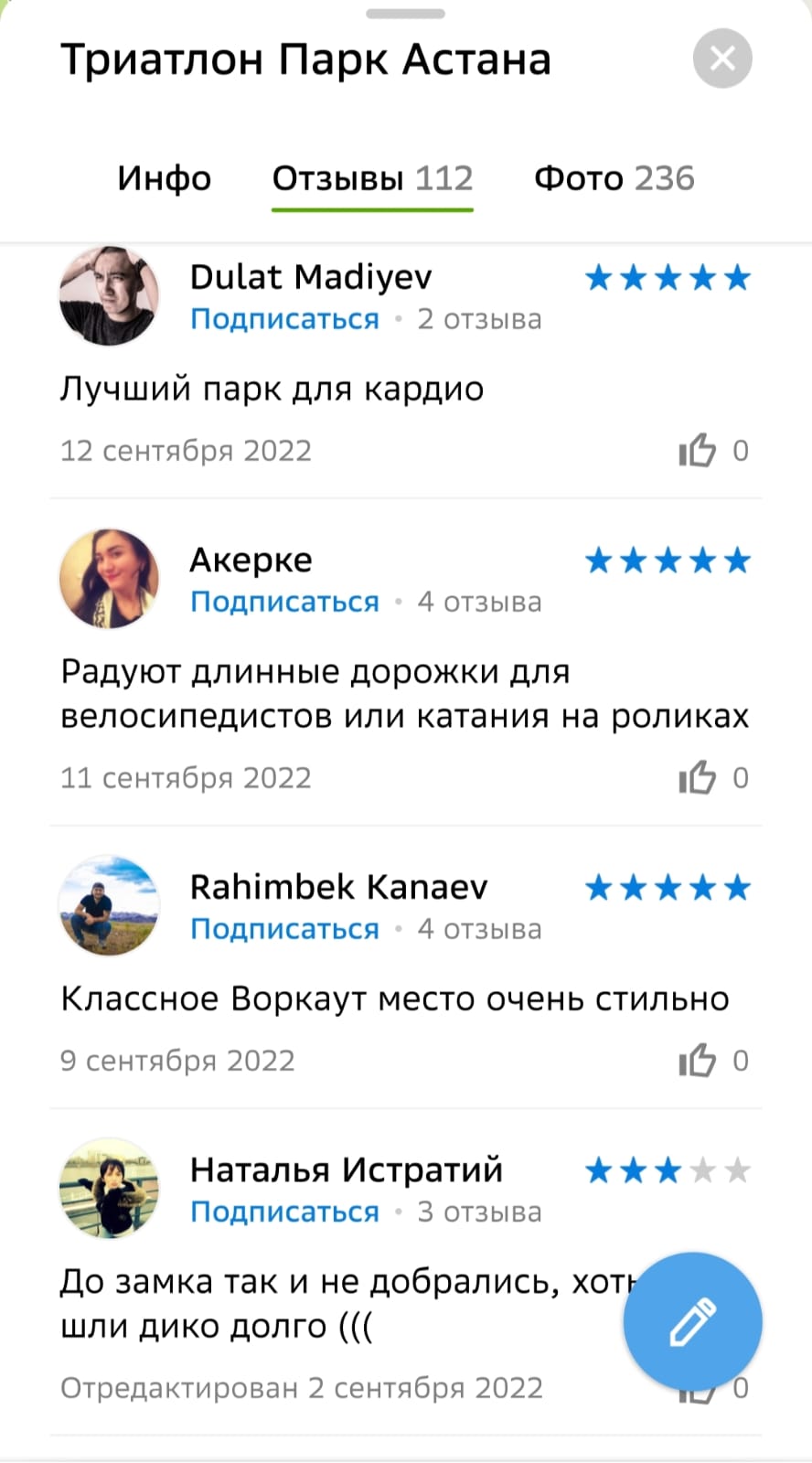Like Акерке's review about bike paths

[698, 777]
